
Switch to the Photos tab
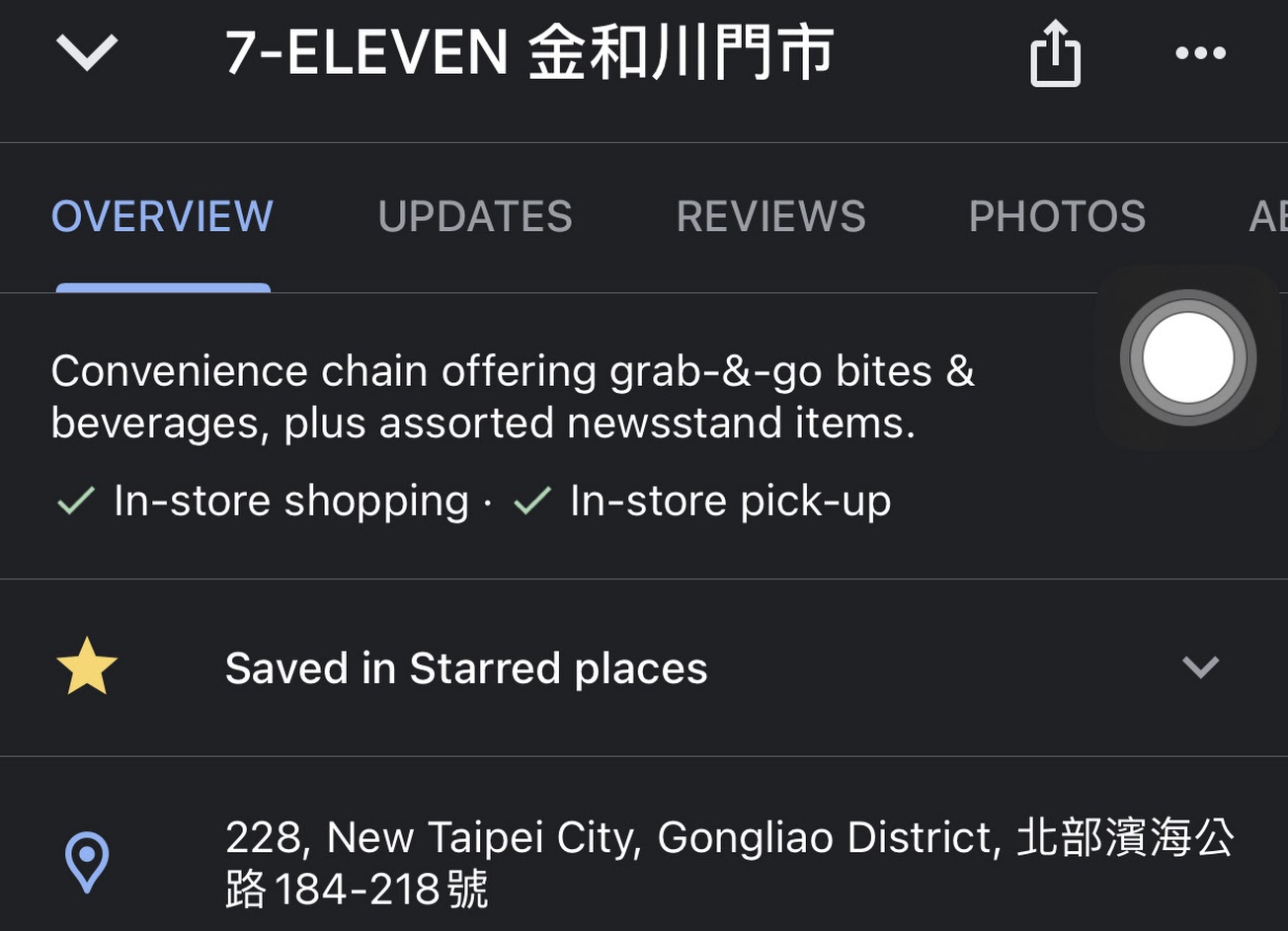[1057, 216]
